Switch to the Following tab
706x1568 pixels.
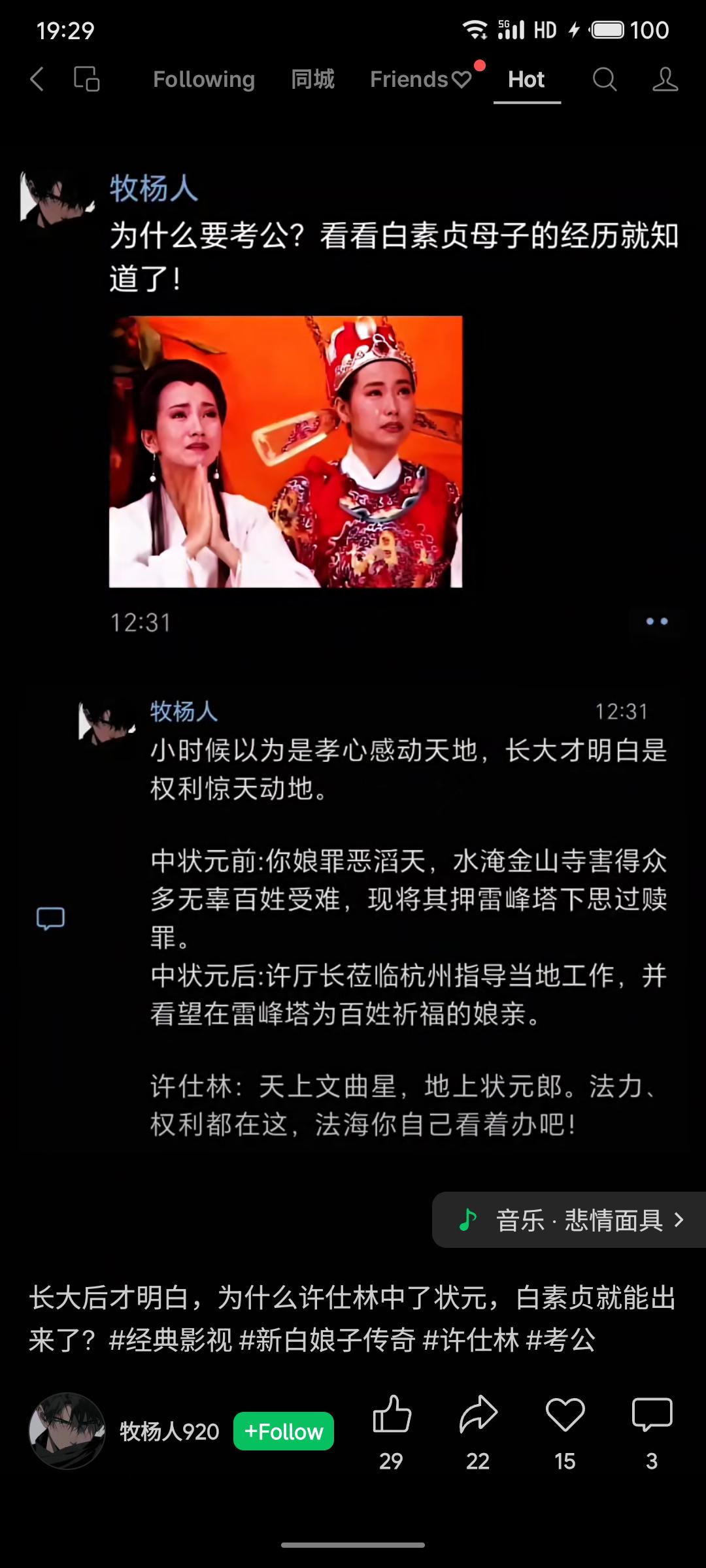(203, 79)
